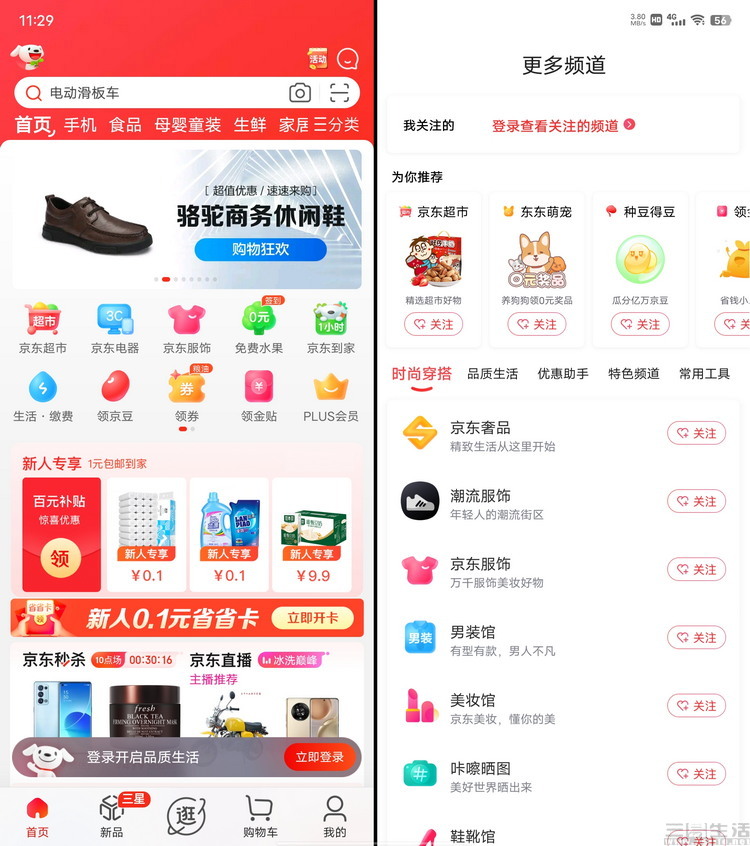750x846 pixels.
Task: Follow the 京东奢品 channel
Action: (x=696, y=433)
